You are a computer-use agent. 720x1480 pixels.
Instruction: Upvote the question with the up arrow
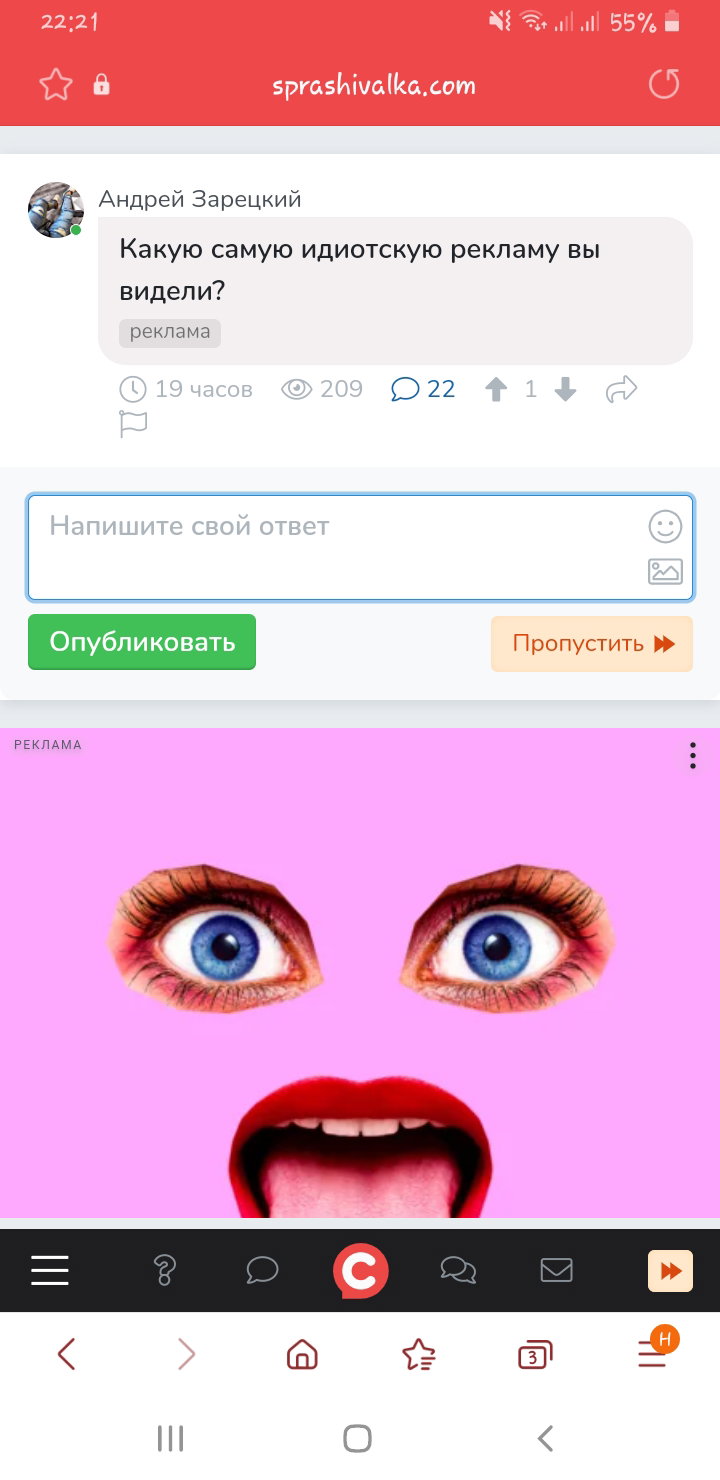(496, 389)
